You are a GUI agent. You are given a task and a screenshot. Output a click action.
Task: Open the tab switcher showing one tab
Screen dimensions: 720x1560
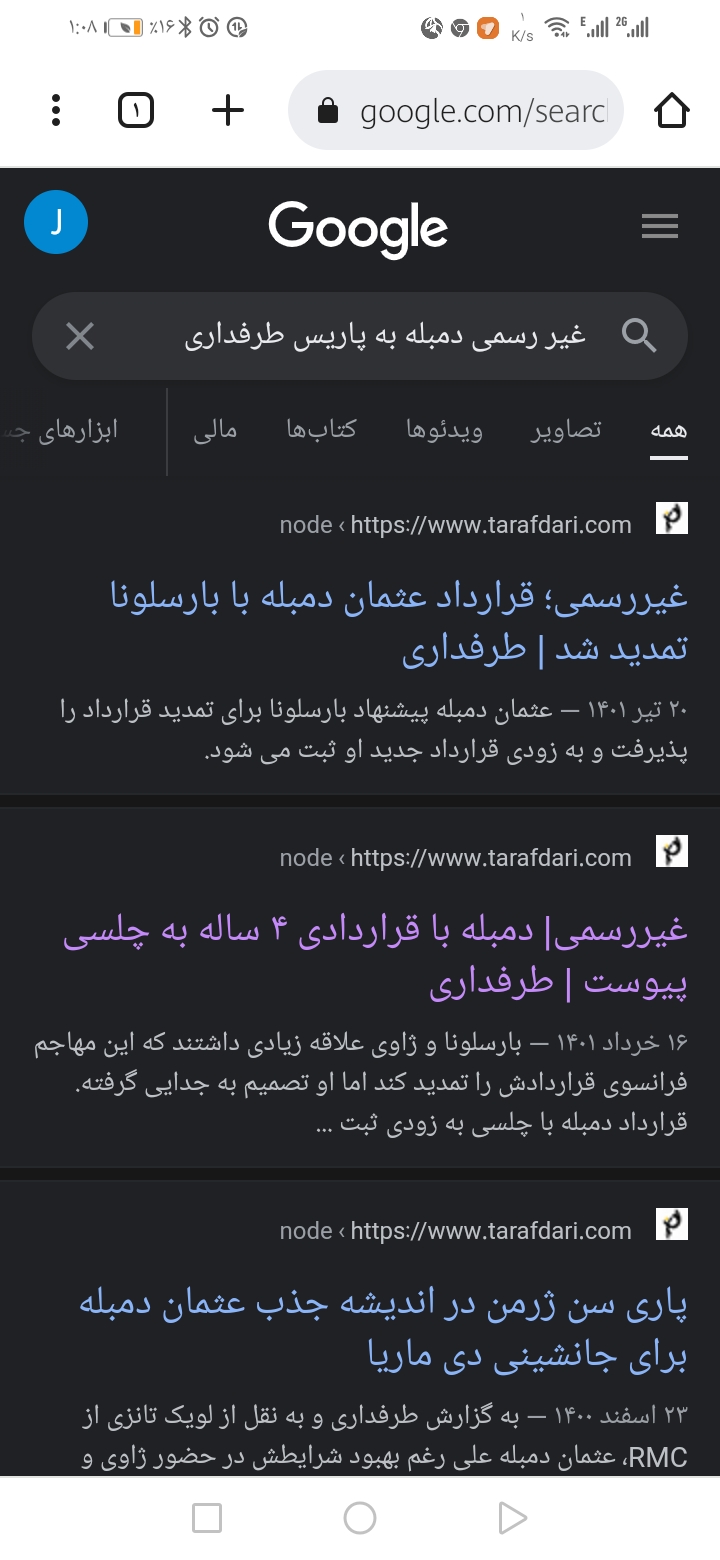136,110
